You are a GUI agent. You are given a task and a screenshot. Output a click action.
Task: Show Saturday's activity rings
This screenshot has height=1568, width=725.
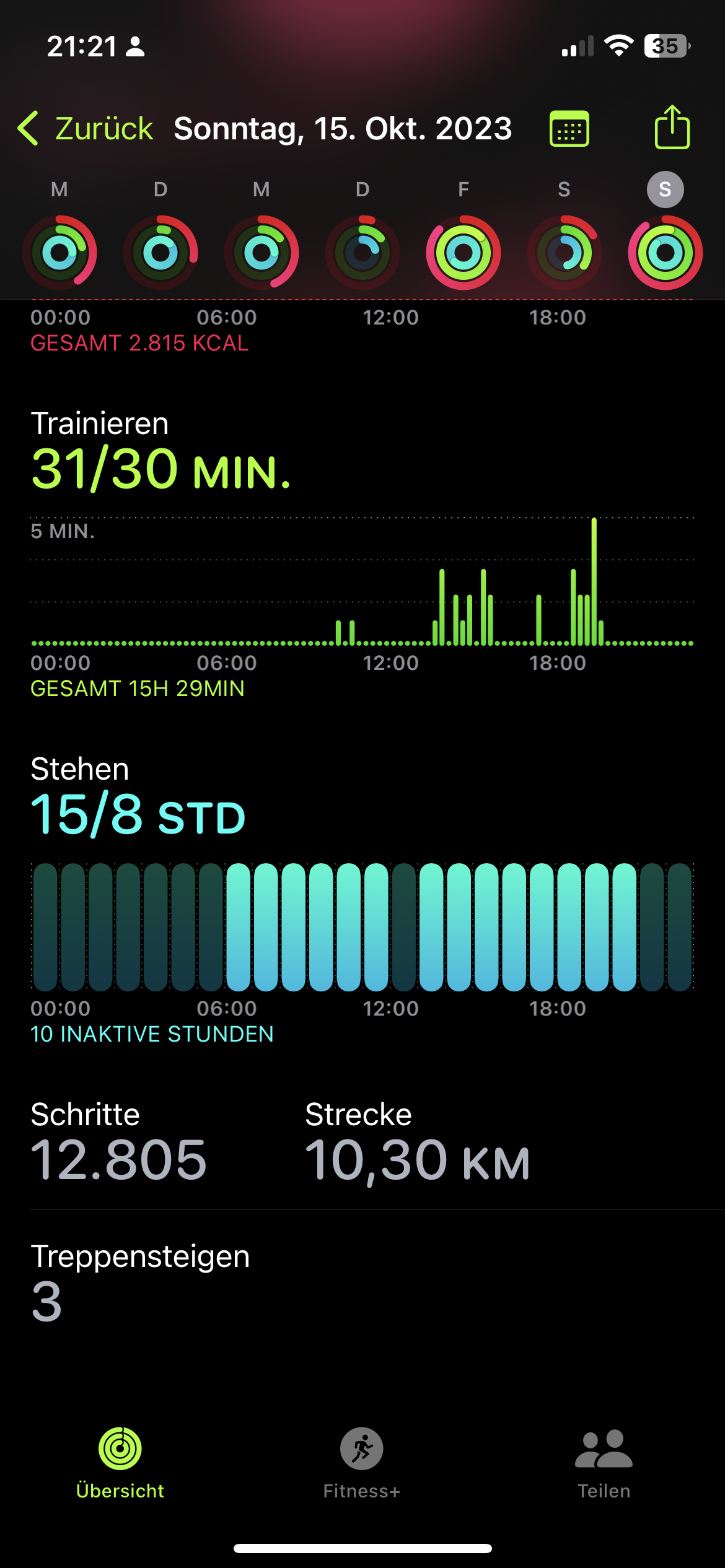pyautogui.click(x=565, y=252)
